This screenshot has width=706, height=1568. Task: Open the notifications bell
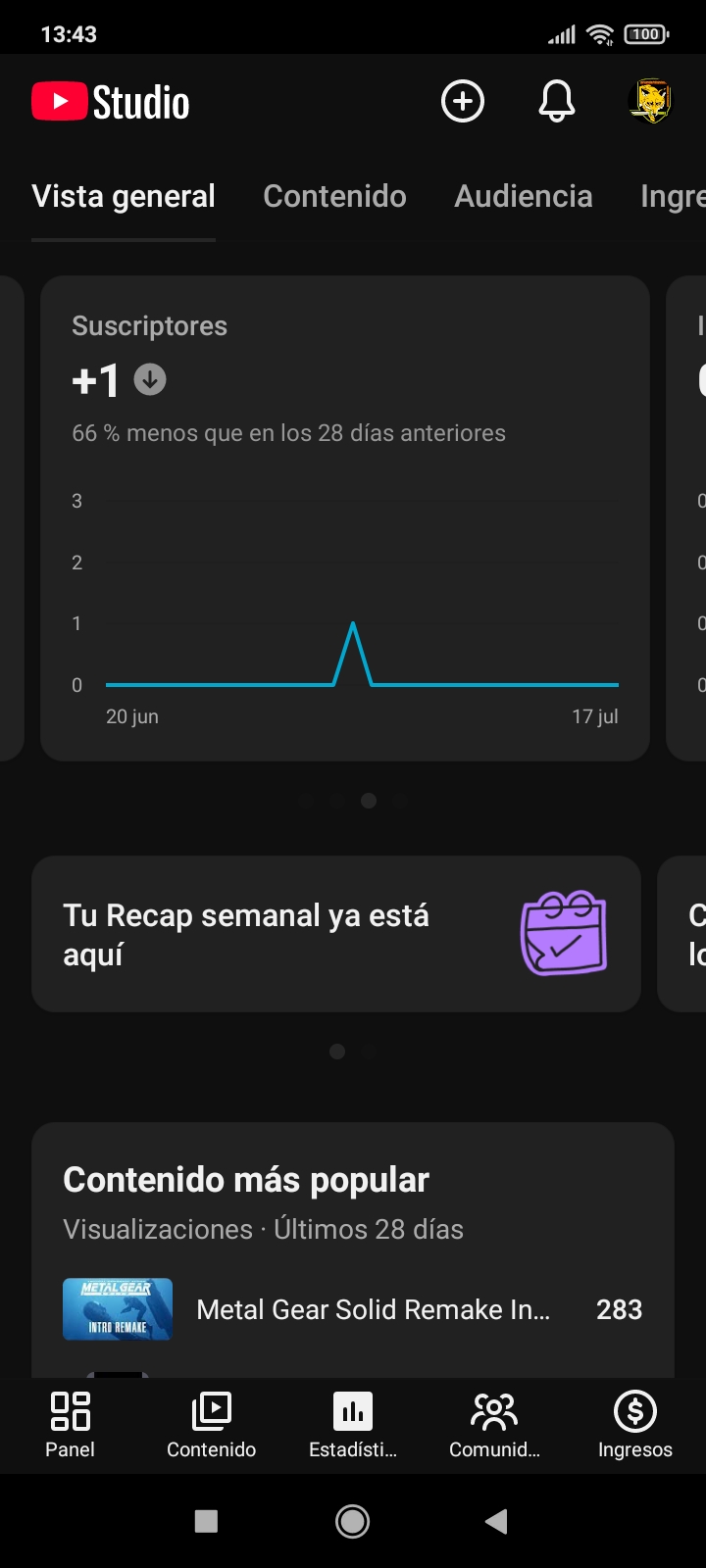[557, 101]
